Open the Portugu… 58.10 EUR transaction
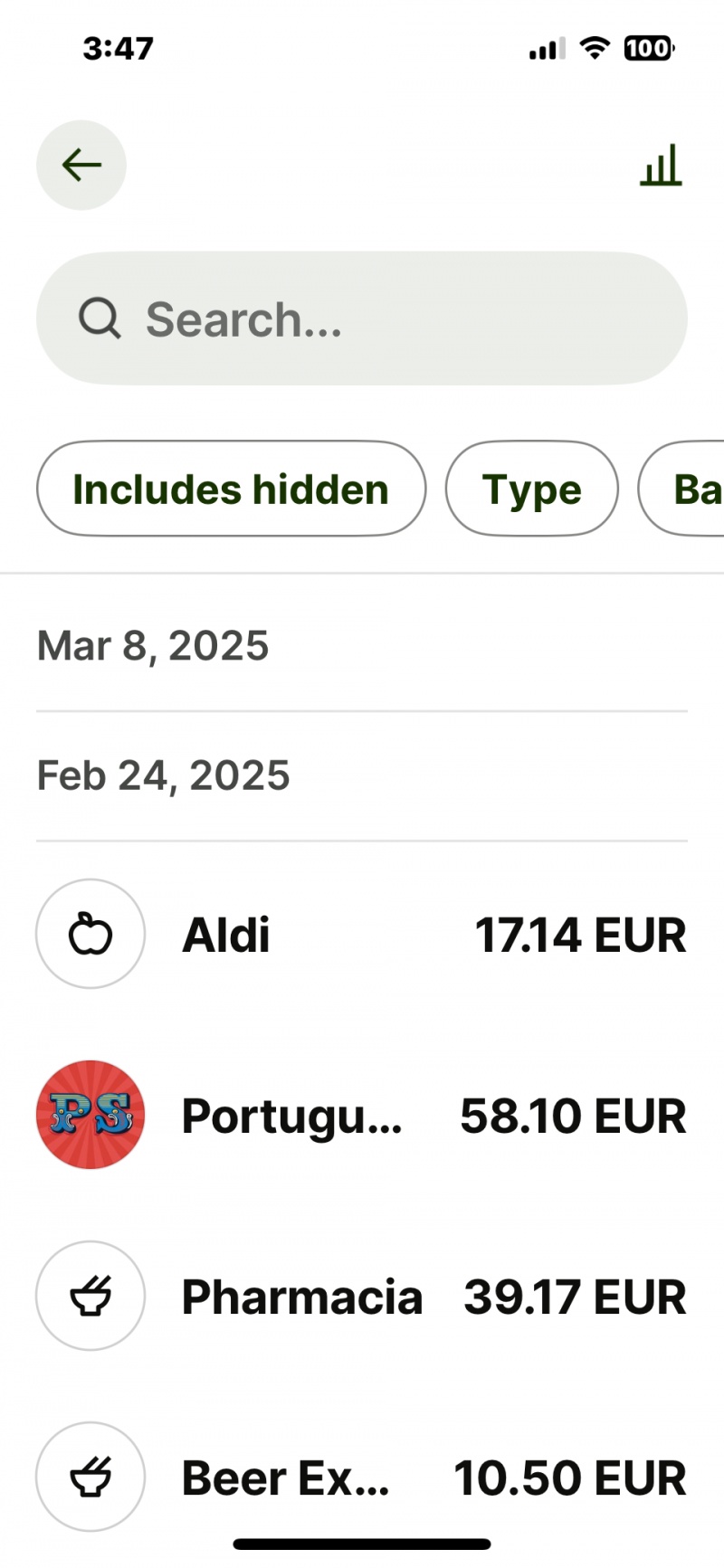This screenshot has width=724, height=1568. [362, 1115]
